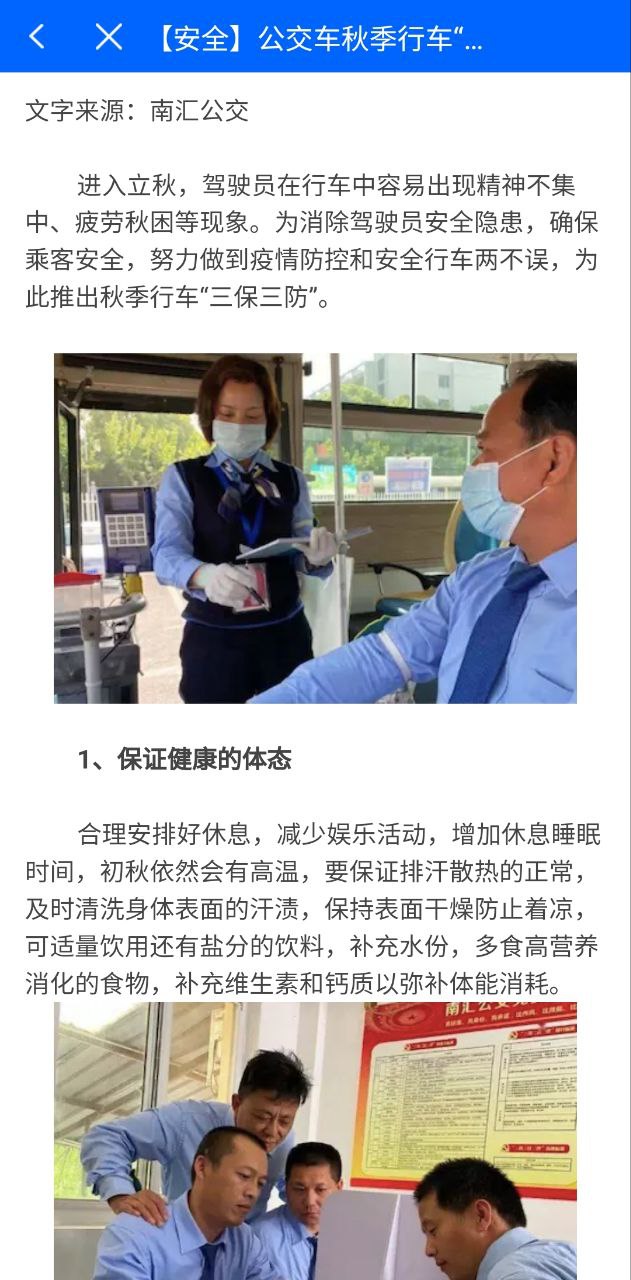Close the article with the X icon
Screen dimensions: 631x1280
pyautogui.click(x=108, y=37)
